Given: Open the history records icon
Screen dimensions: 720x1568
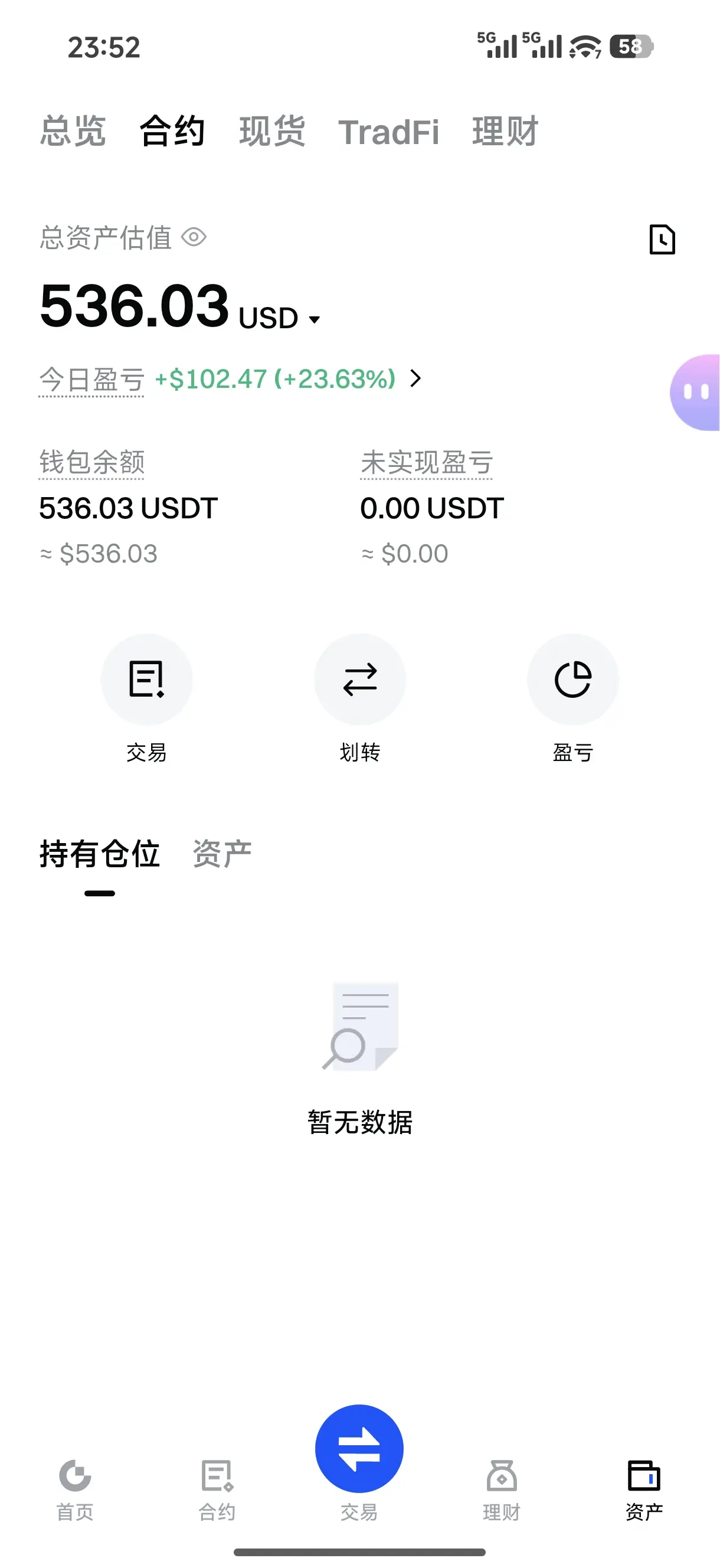Looking at the screenshot, I should (662, 239).
